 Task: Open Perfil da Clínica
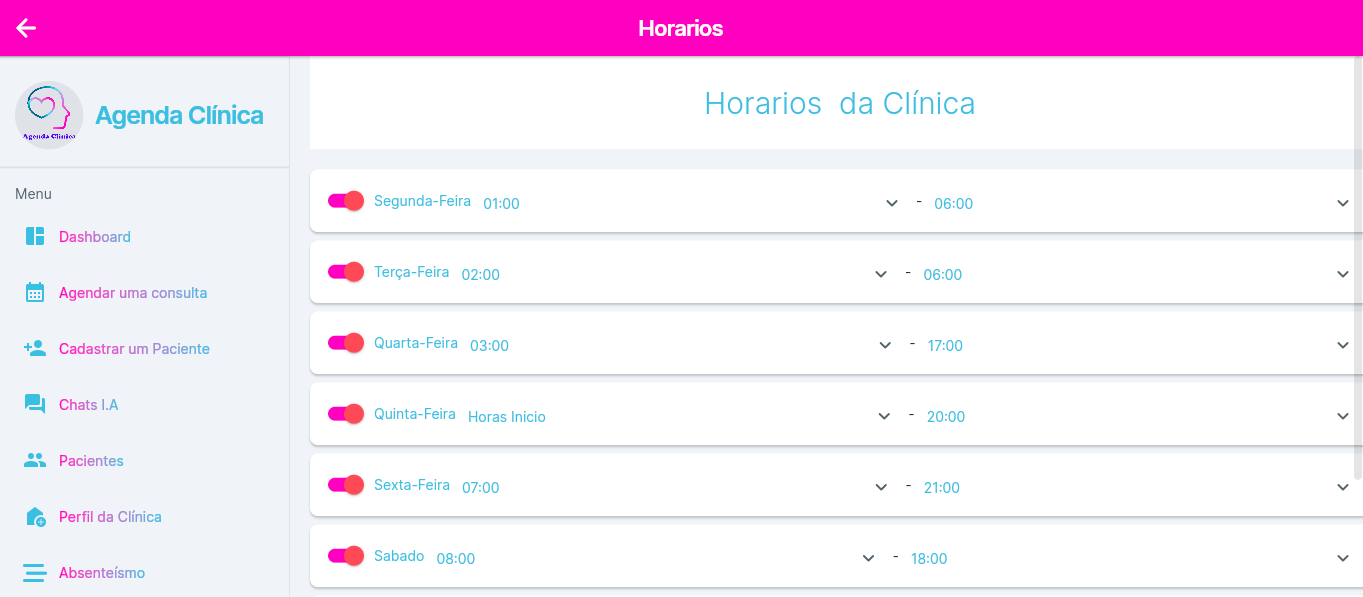click(110, 517)
